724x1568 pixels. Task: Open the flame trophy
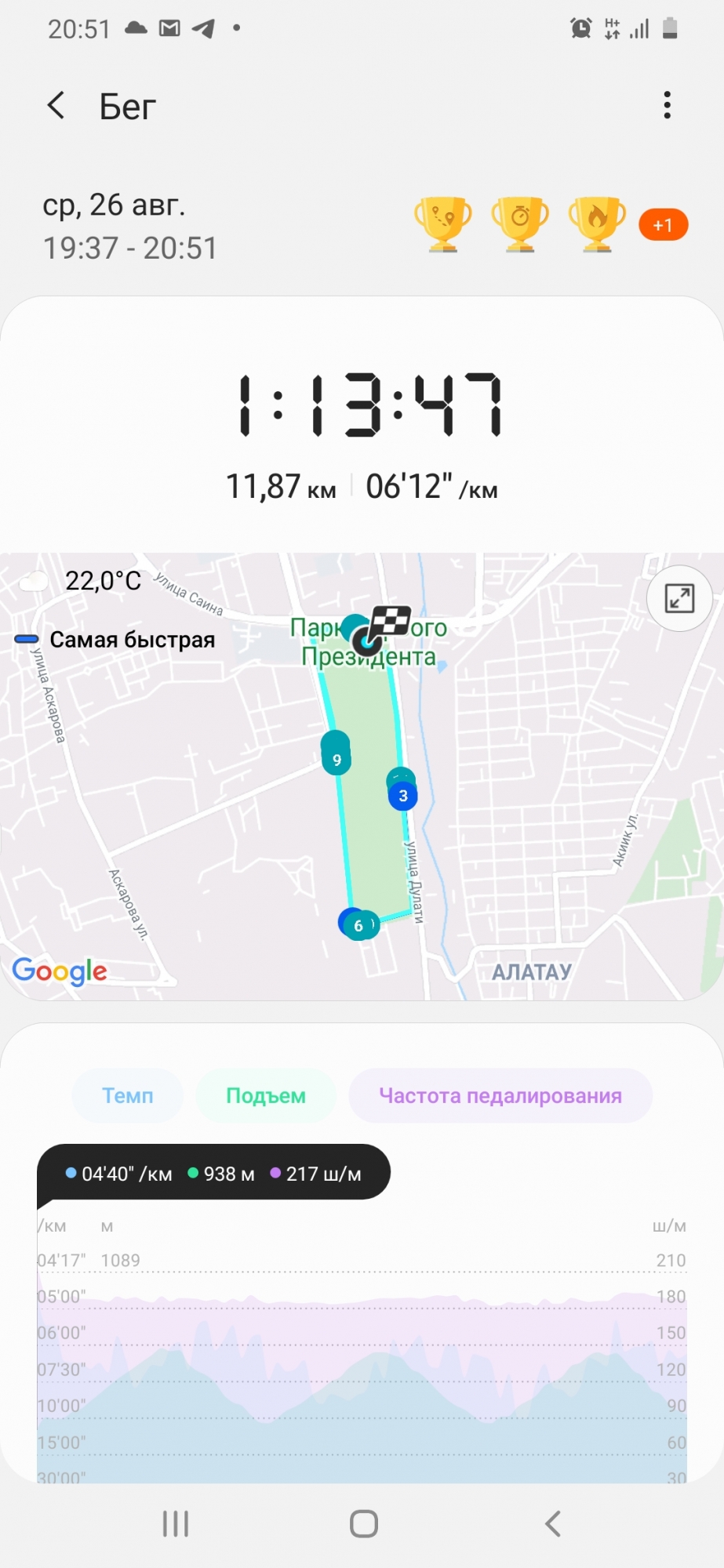point(597,224)
